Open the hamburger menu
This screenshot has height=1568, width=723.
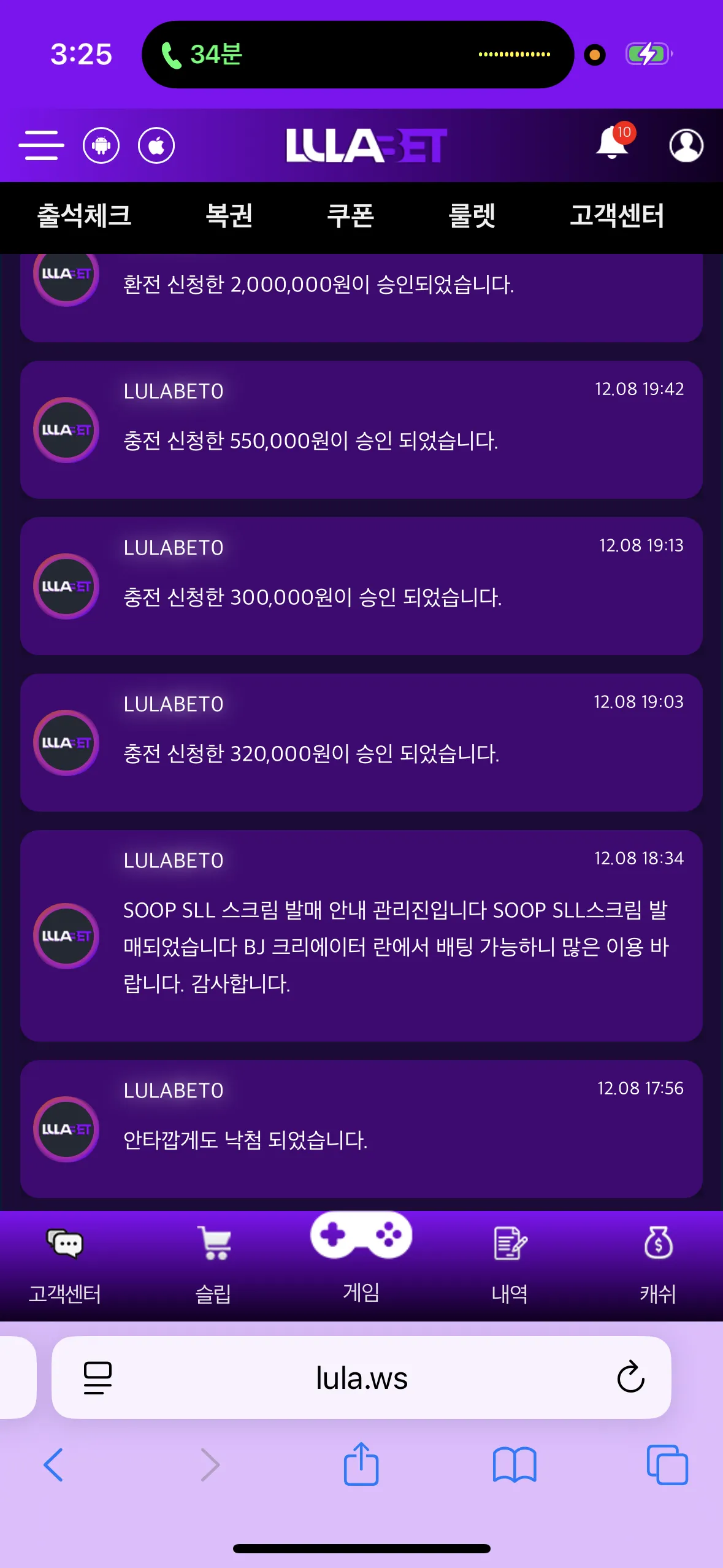coord(41,145)
